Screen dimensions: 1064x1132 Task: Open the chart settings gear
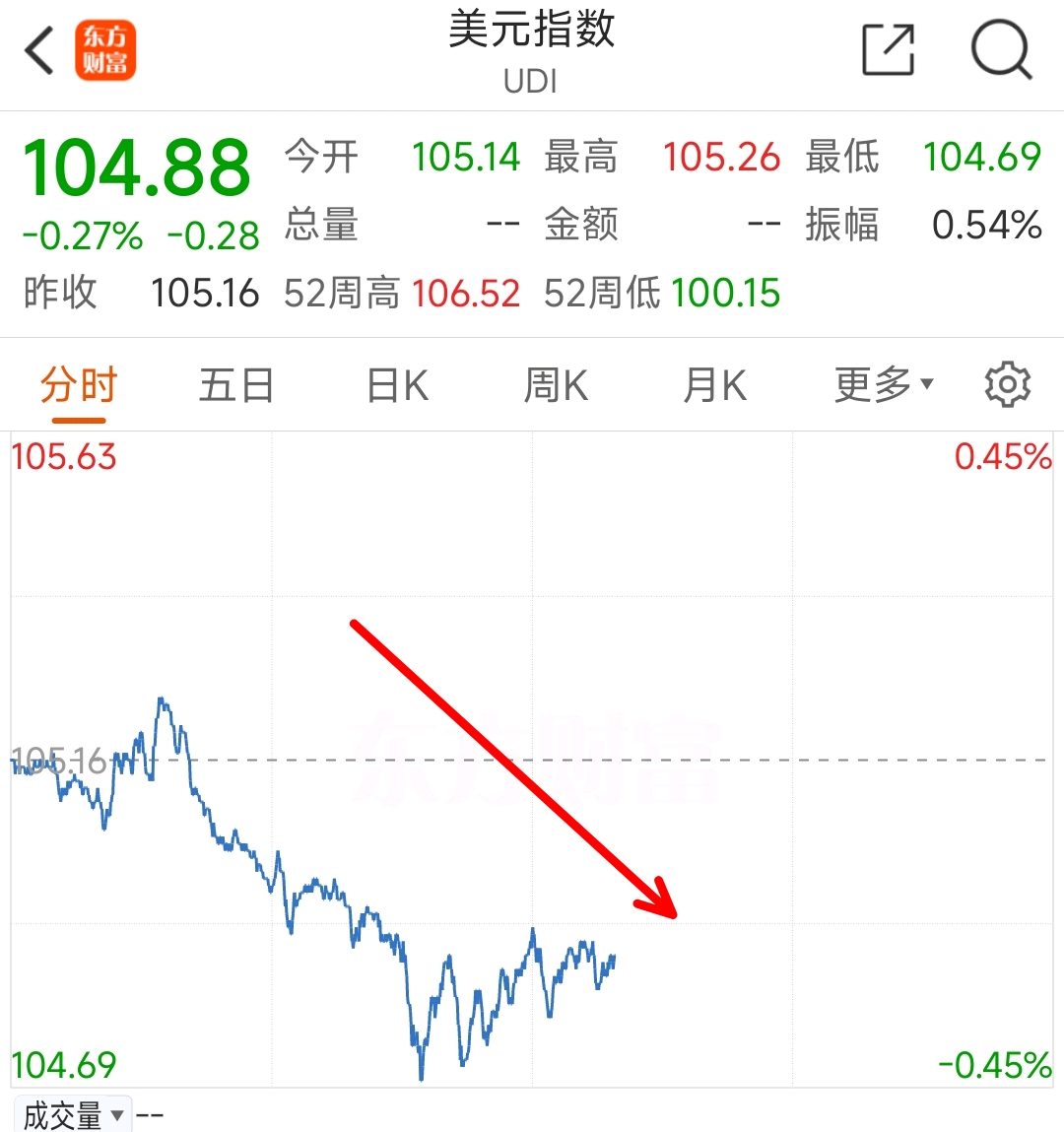click(1007, 384)
